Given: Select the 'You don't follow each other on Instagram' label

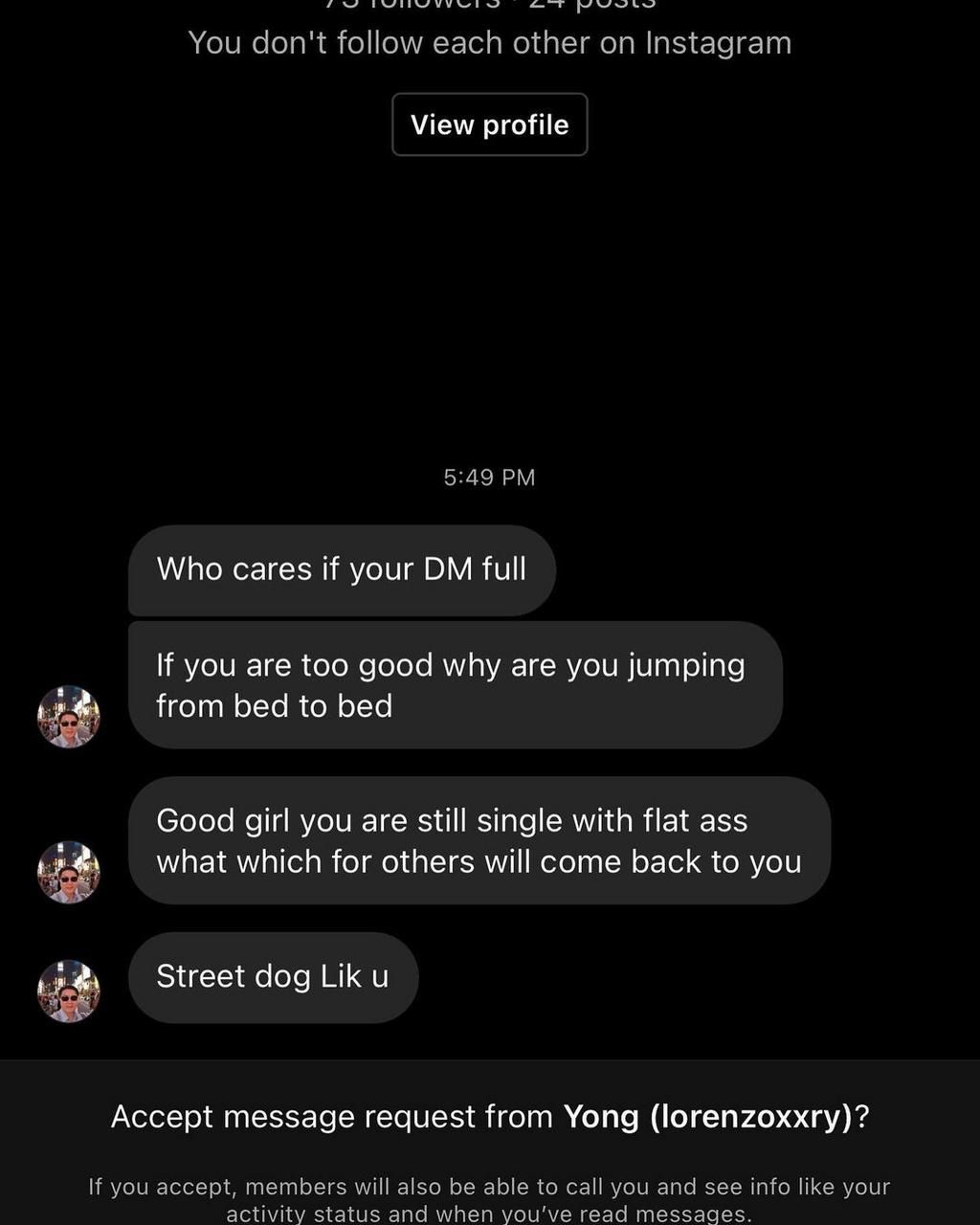Looking at the screenshot, I should click(x=490, y=42).
